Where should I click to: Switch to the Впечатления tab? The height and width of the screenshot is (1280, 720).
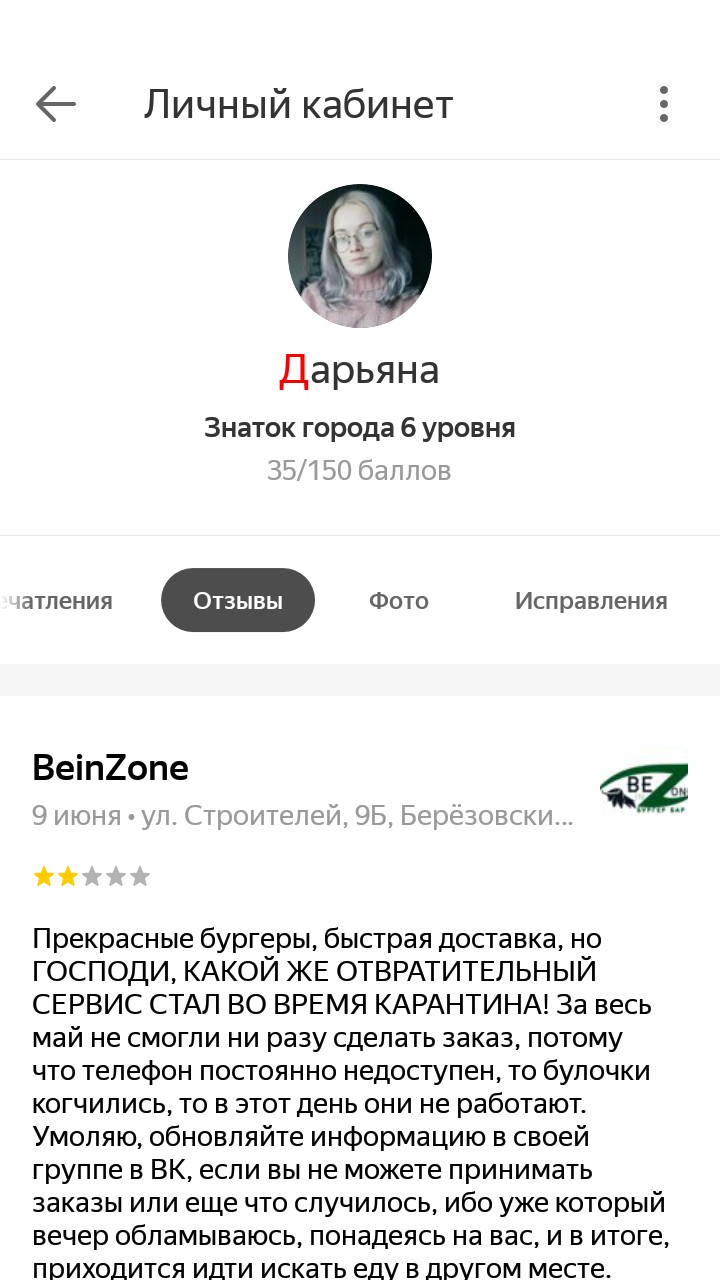point(58,601)
